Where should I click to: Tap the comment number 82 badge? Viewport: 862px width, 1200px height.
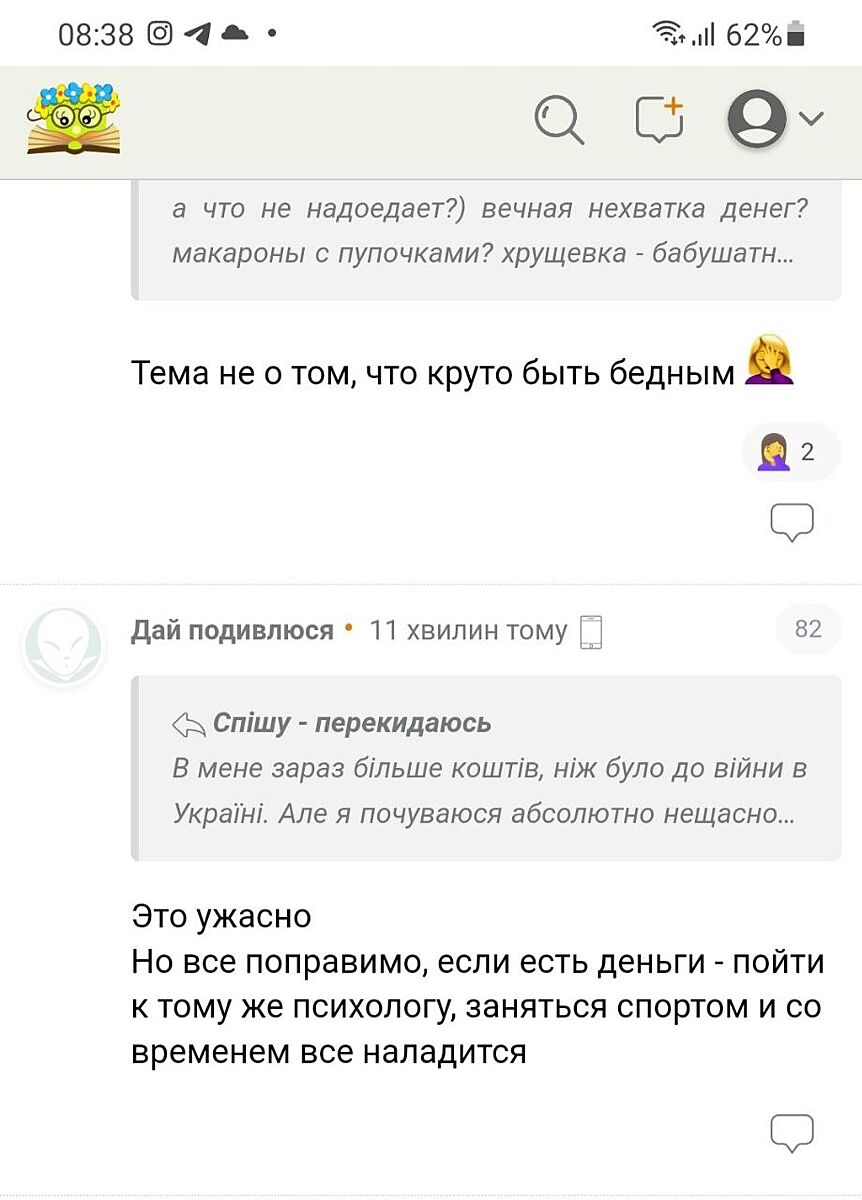click(807, 629)
